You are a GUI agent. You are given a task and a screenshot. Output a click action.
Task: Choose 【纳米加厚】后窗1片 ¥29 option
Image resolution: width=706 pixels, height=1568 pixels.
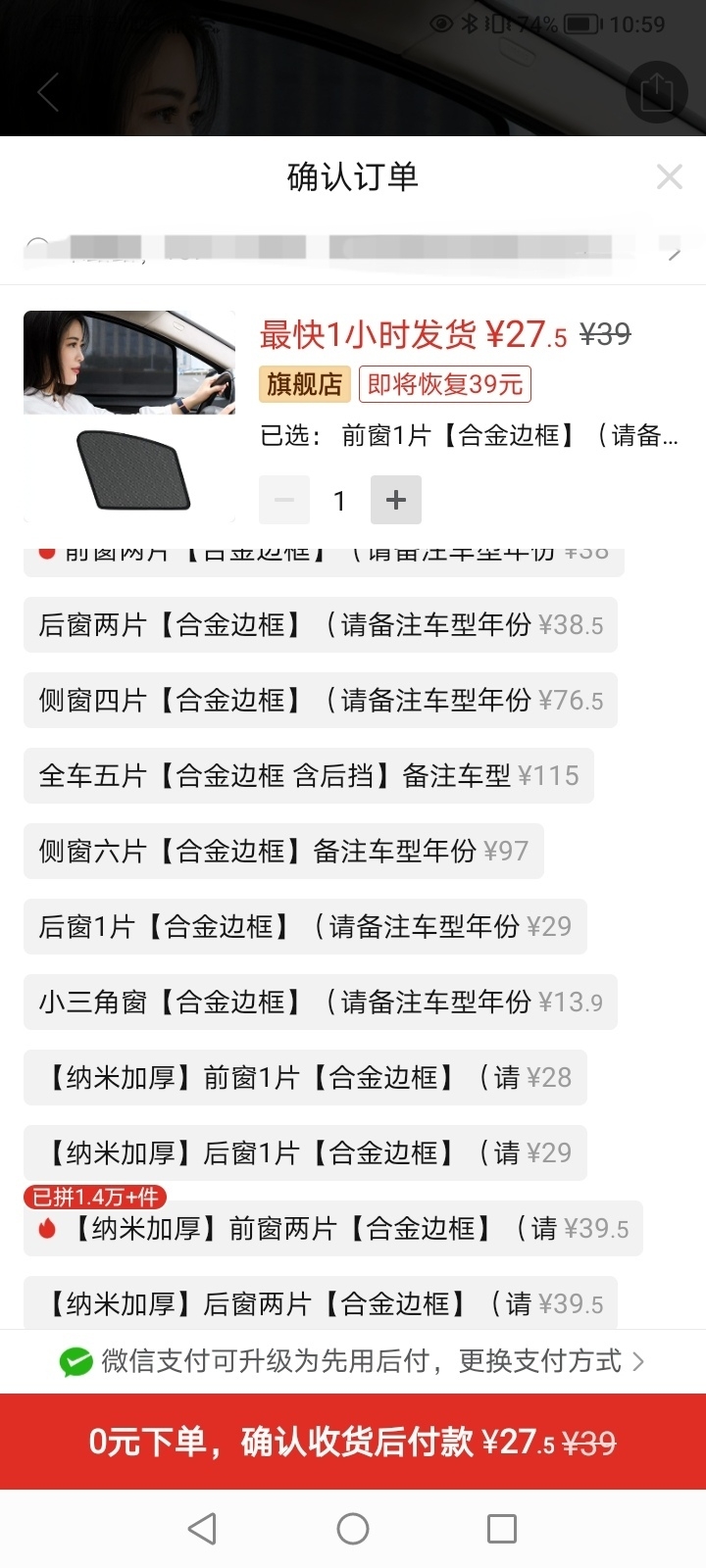point(305,1152)
